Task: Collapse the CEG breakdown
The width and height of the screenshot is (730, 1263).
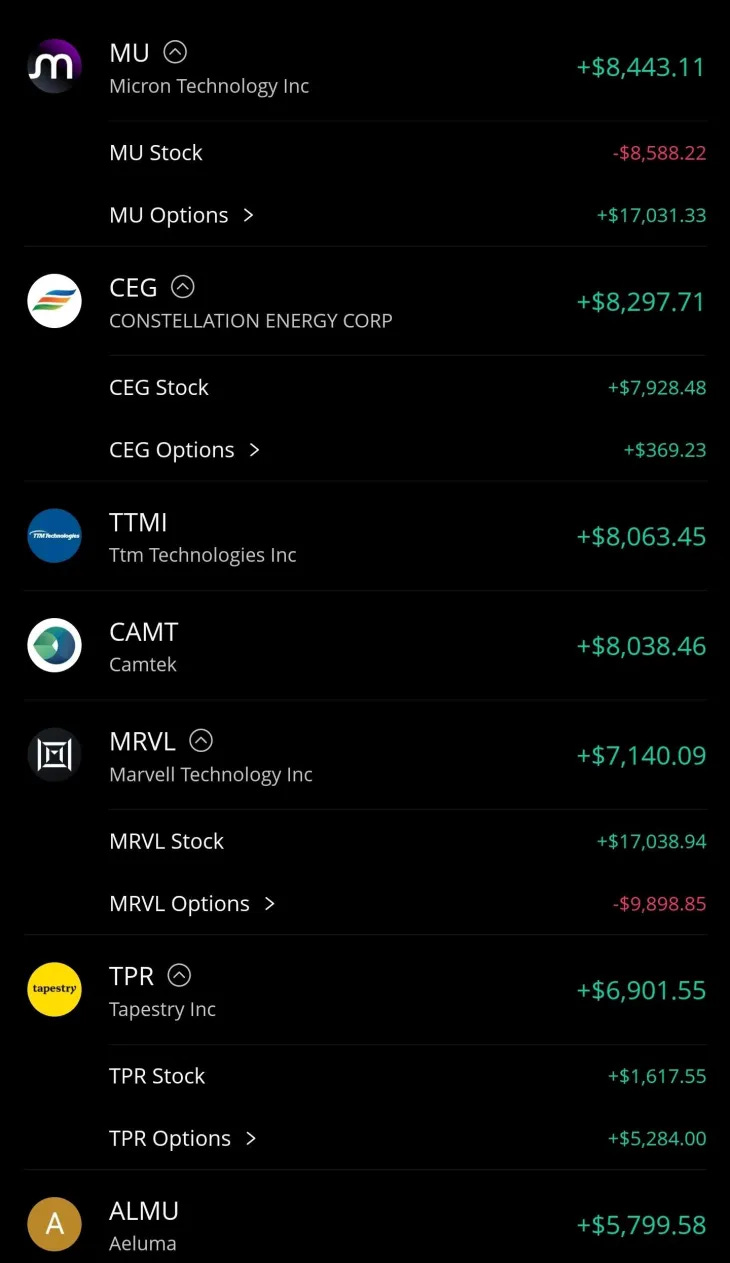Action: [182, 287]
